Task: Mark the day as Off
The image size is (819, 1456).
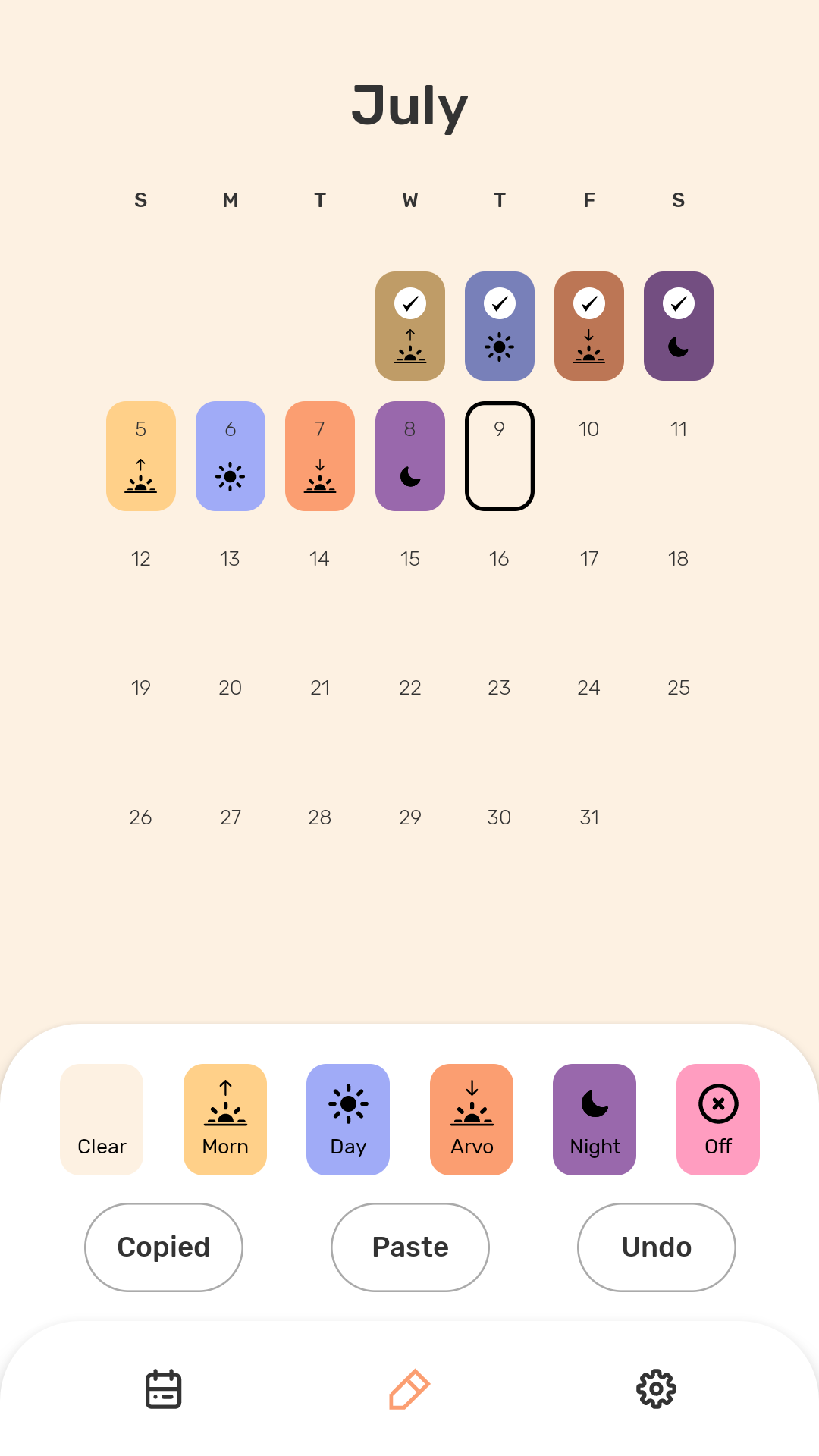Action: [x=718, y=1119]
